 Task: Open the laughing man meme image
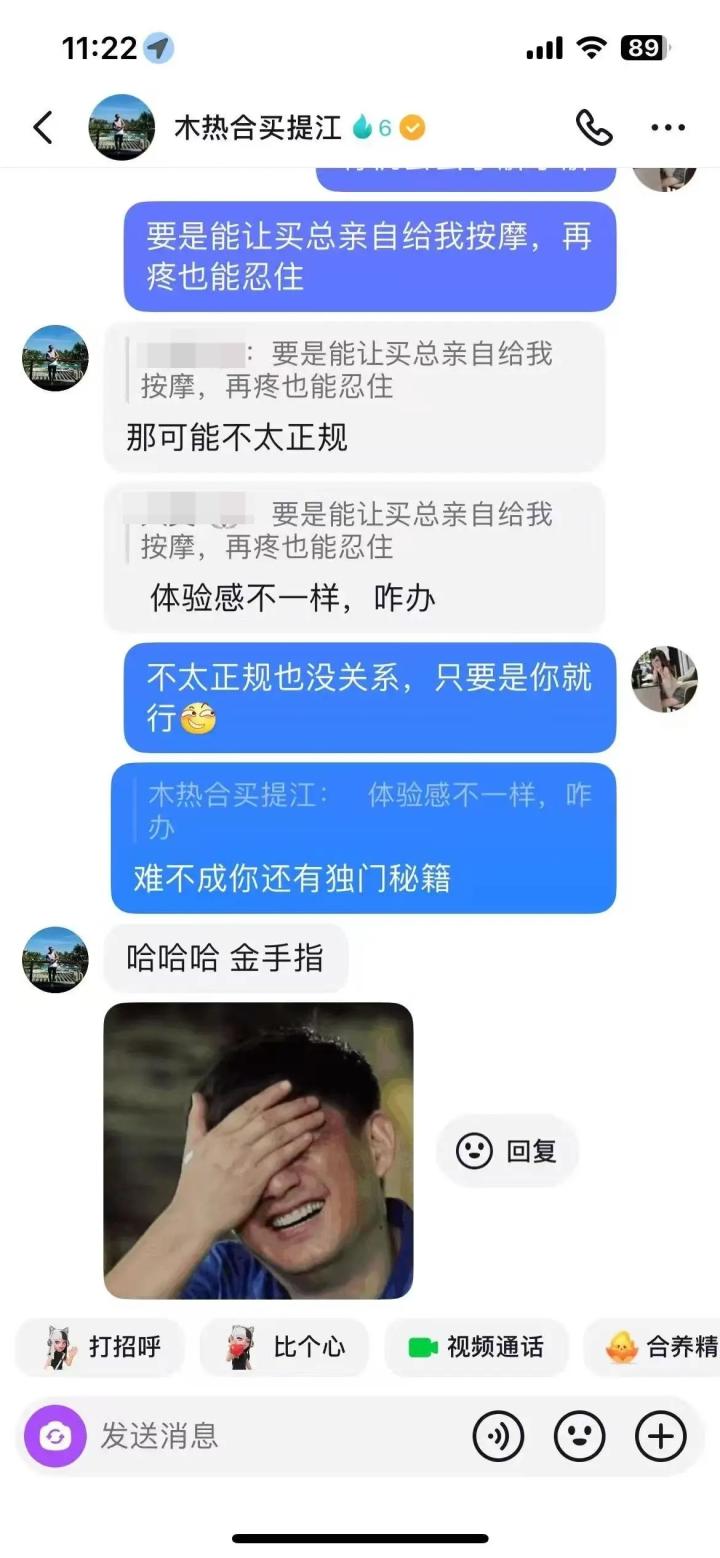(258, 1151)
